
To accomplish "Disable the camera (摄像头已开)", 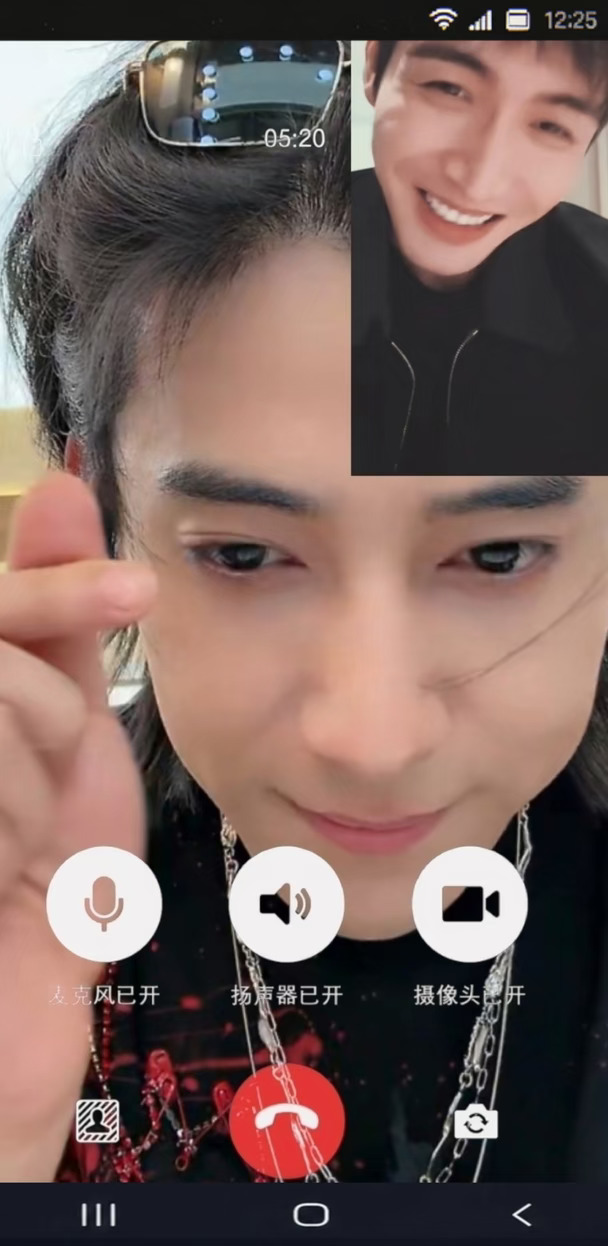I will point(470,904).
